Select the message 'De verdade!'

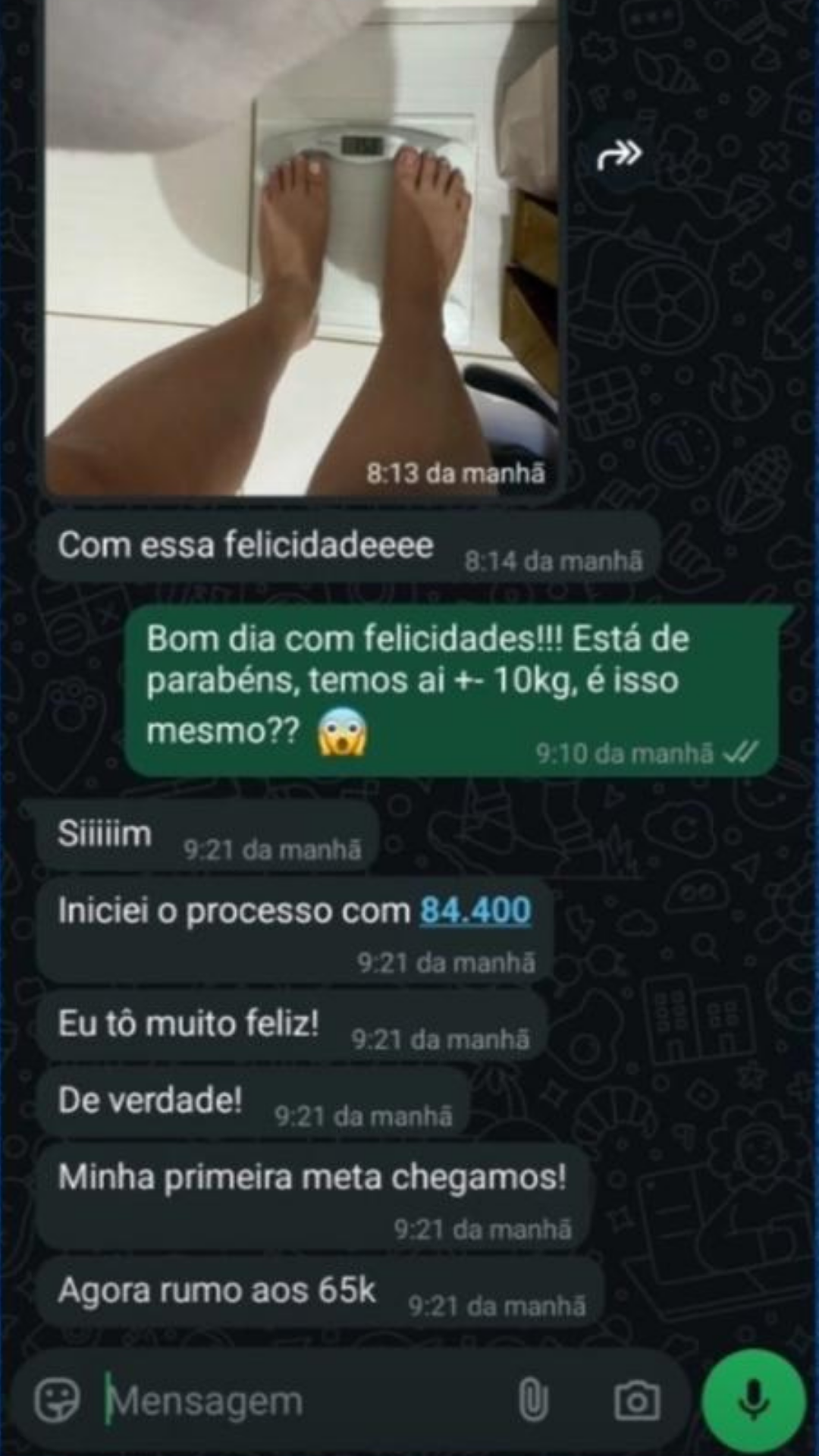point(149,1100)
